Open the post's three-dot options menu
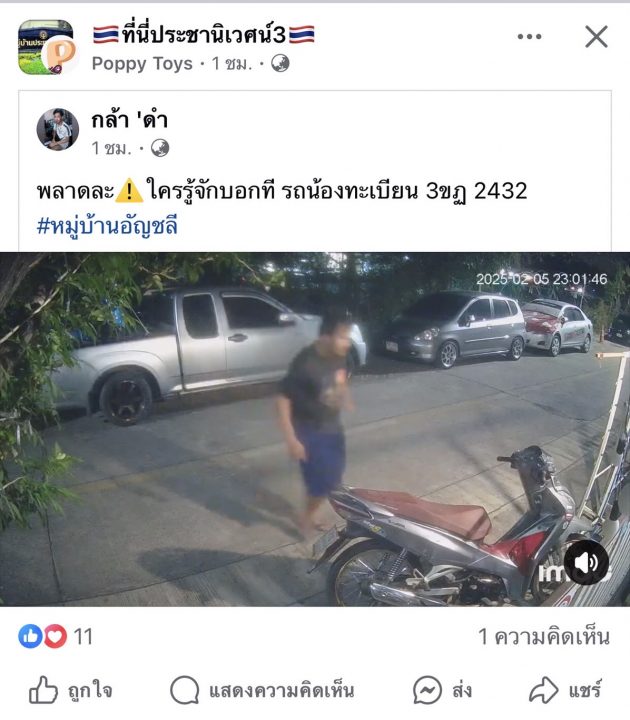The height and width of the screenshot is (720, 630). click(529, 37)
